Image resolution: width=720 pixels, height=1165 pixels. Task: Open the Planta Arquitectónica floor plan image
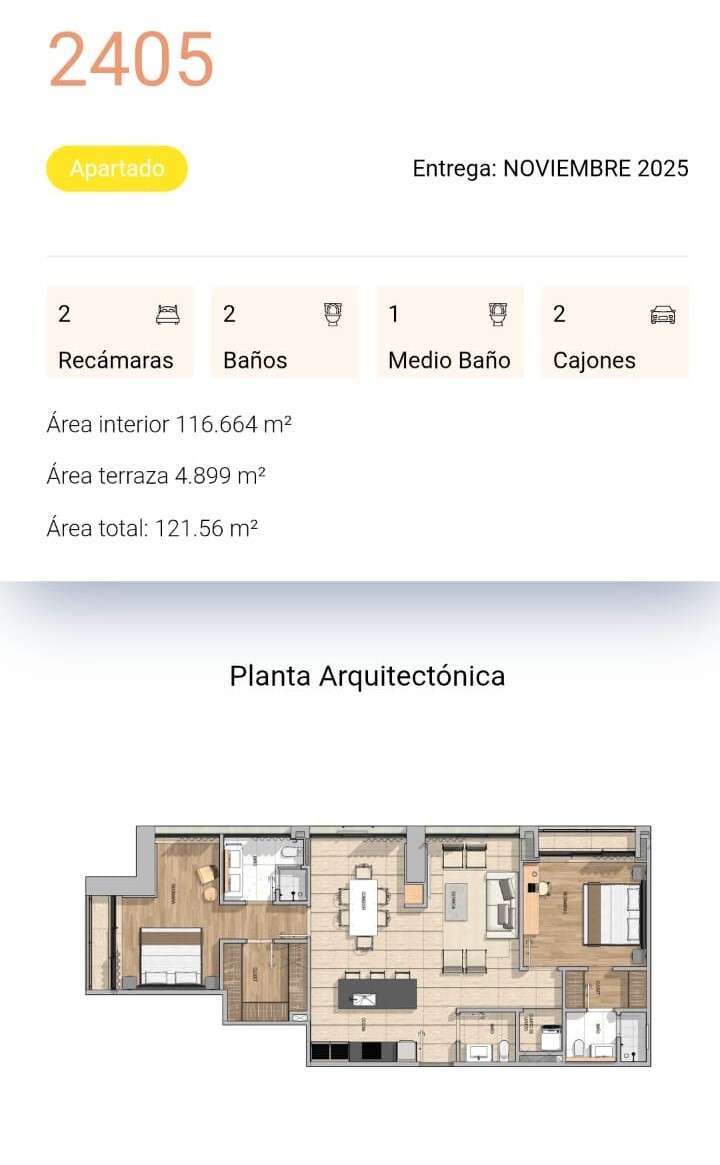pos(368,946)
